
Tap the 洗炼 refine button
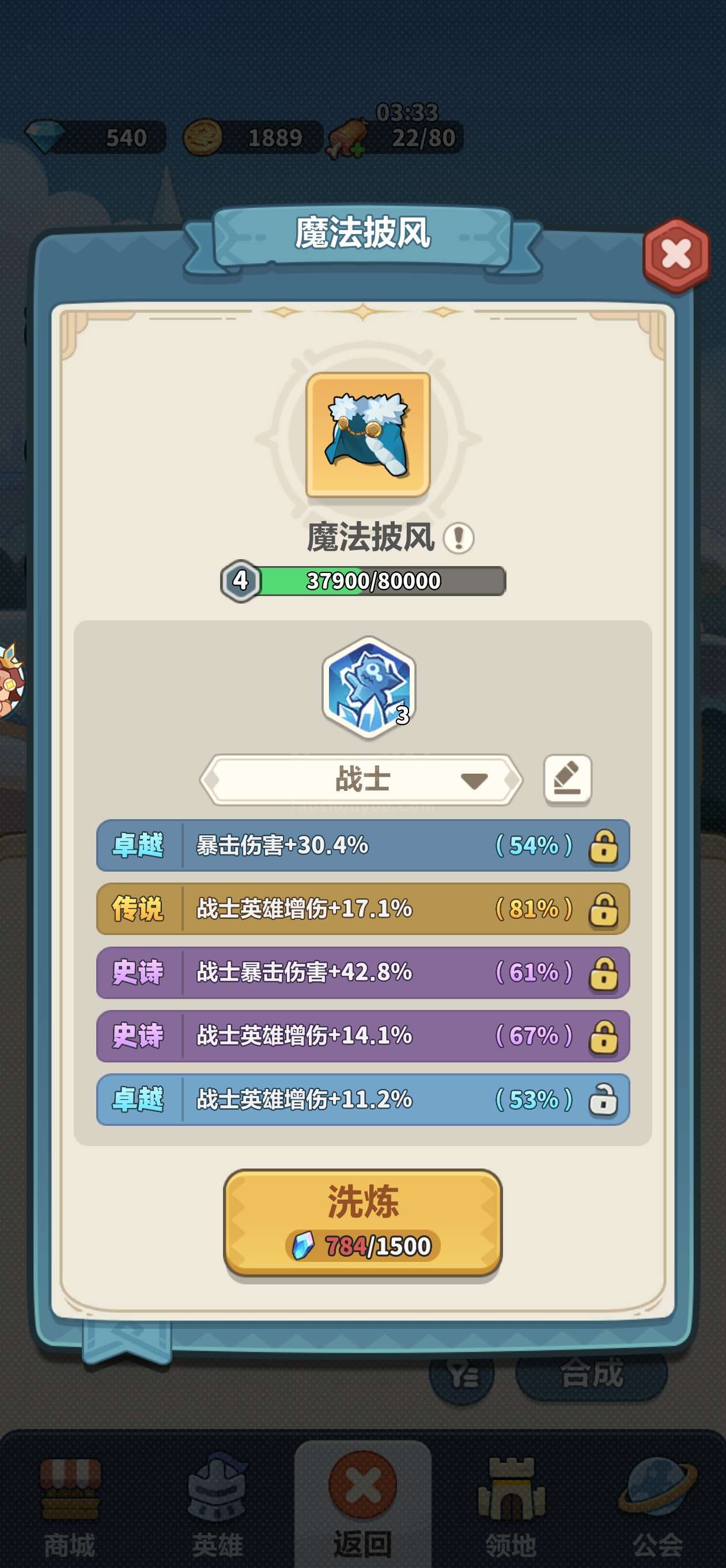click(362, 1222)
